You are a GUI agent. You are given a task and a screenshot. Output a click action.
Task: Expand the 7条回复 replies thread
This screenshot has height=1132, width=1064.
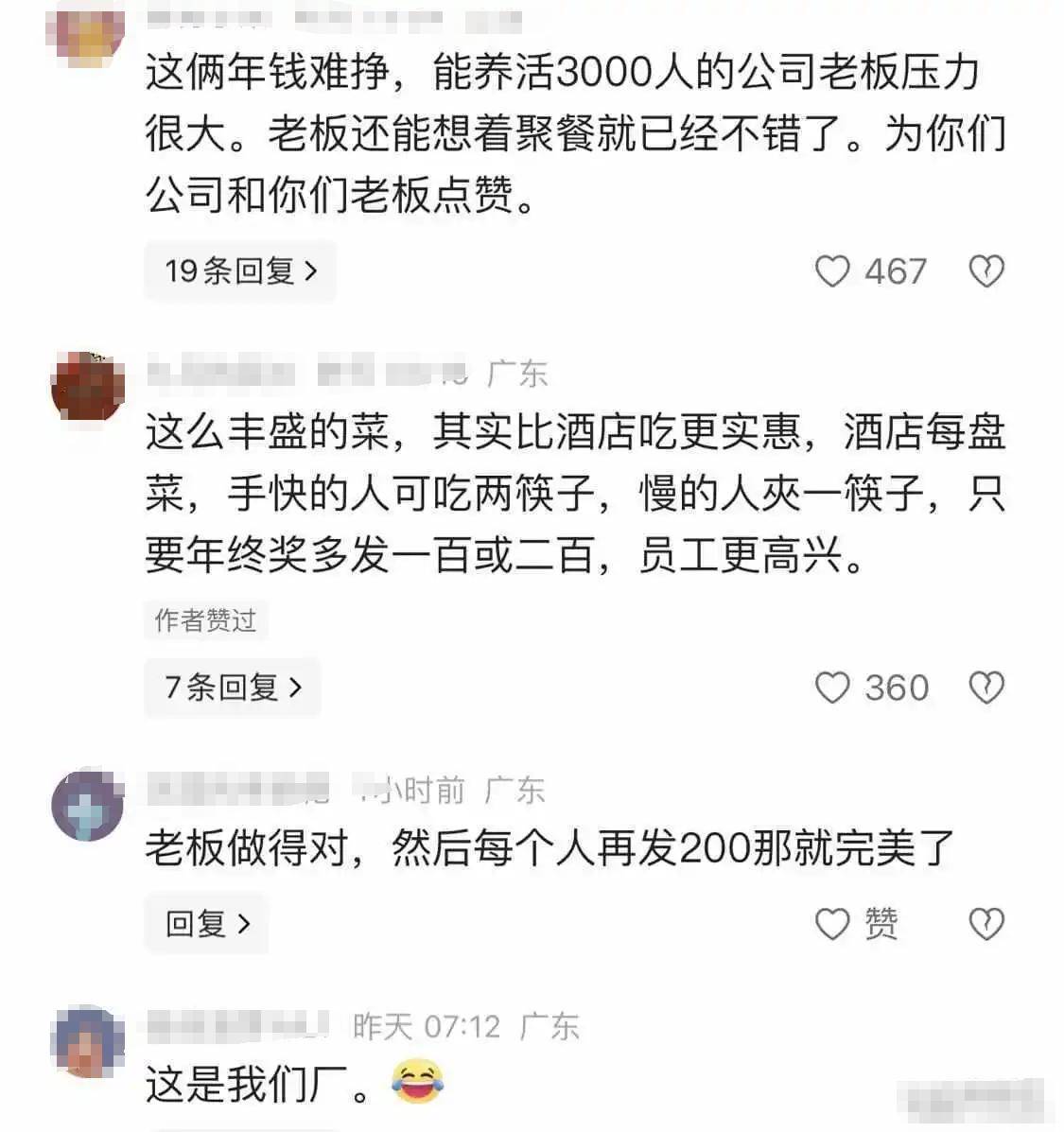232,688
